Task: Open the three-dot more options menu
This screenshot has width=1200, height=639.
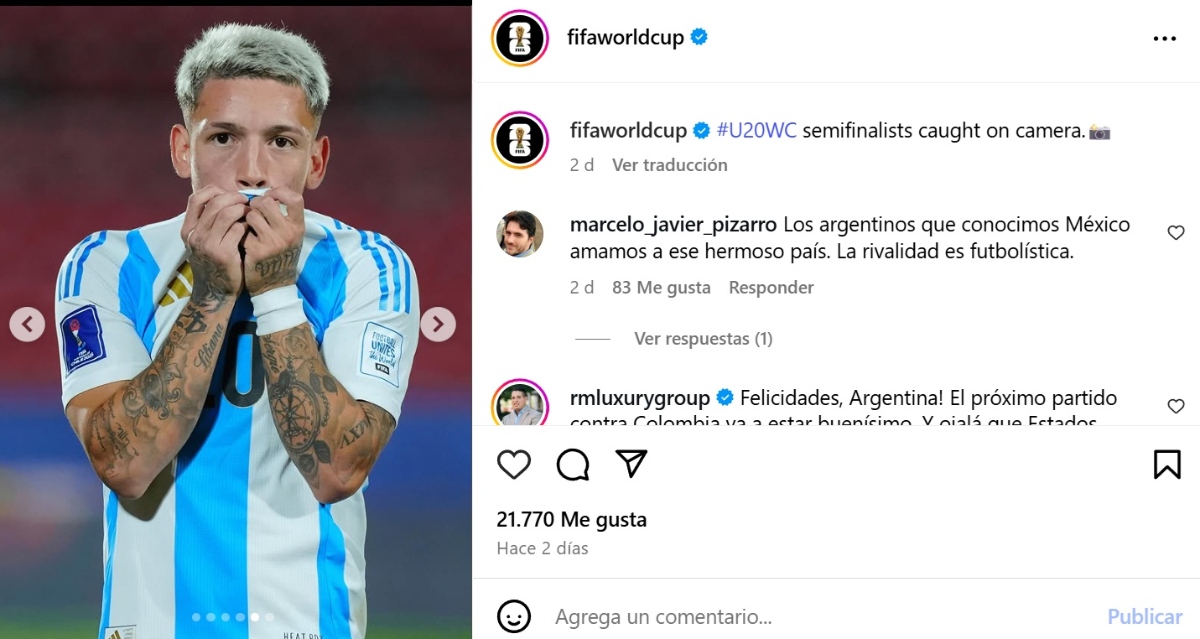Action: click(1165, 39)
